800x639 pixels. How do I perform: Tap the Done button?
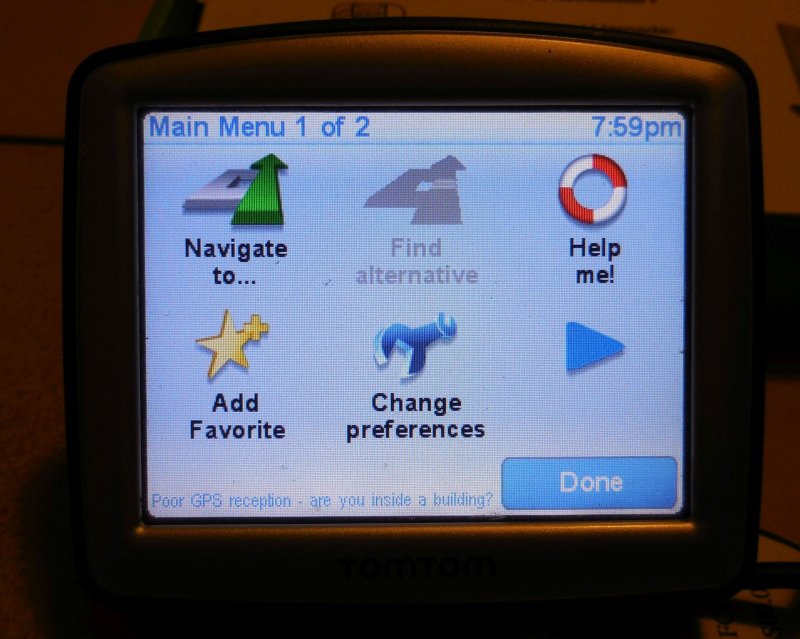590,483
